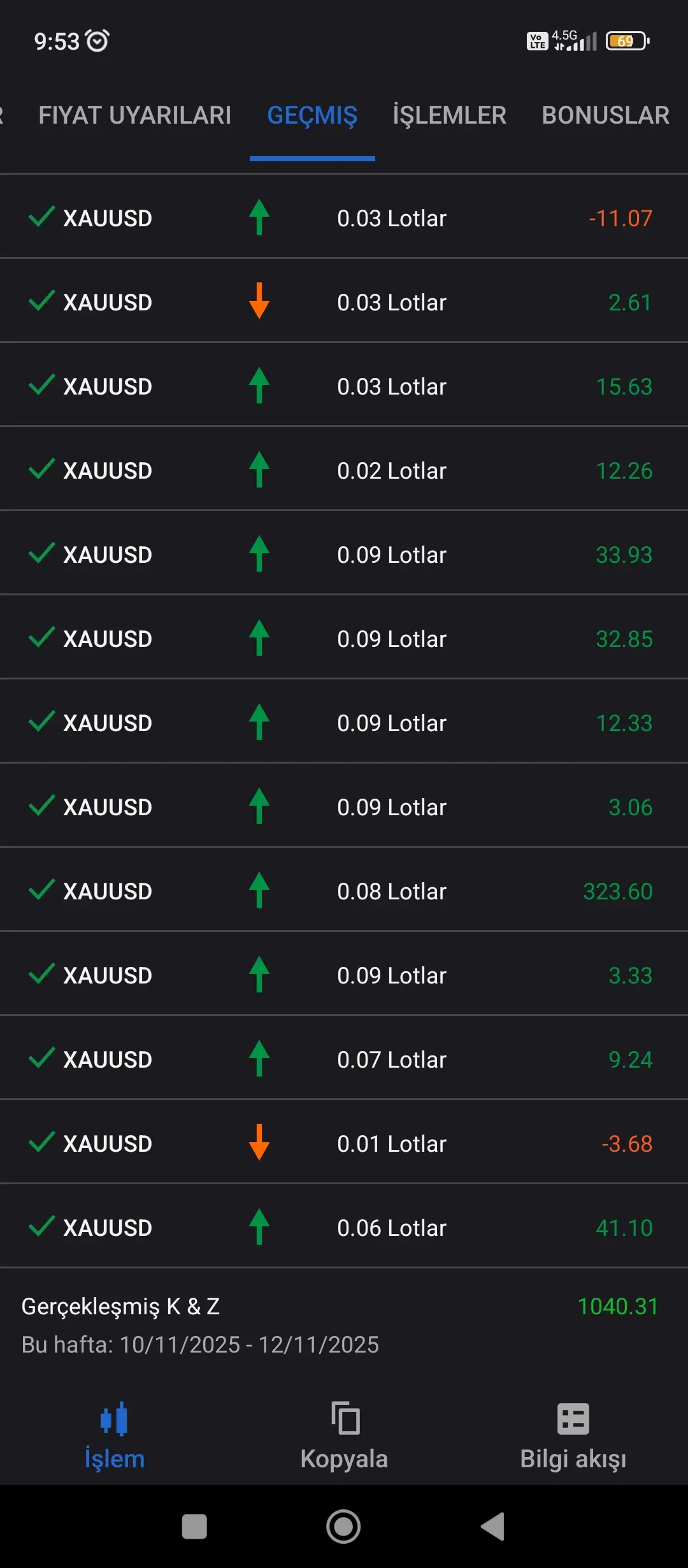Go to the BONUSLAR tab
Image resolution: width=688 pixels, height=1568 pixels.
(x=605, y=115)
